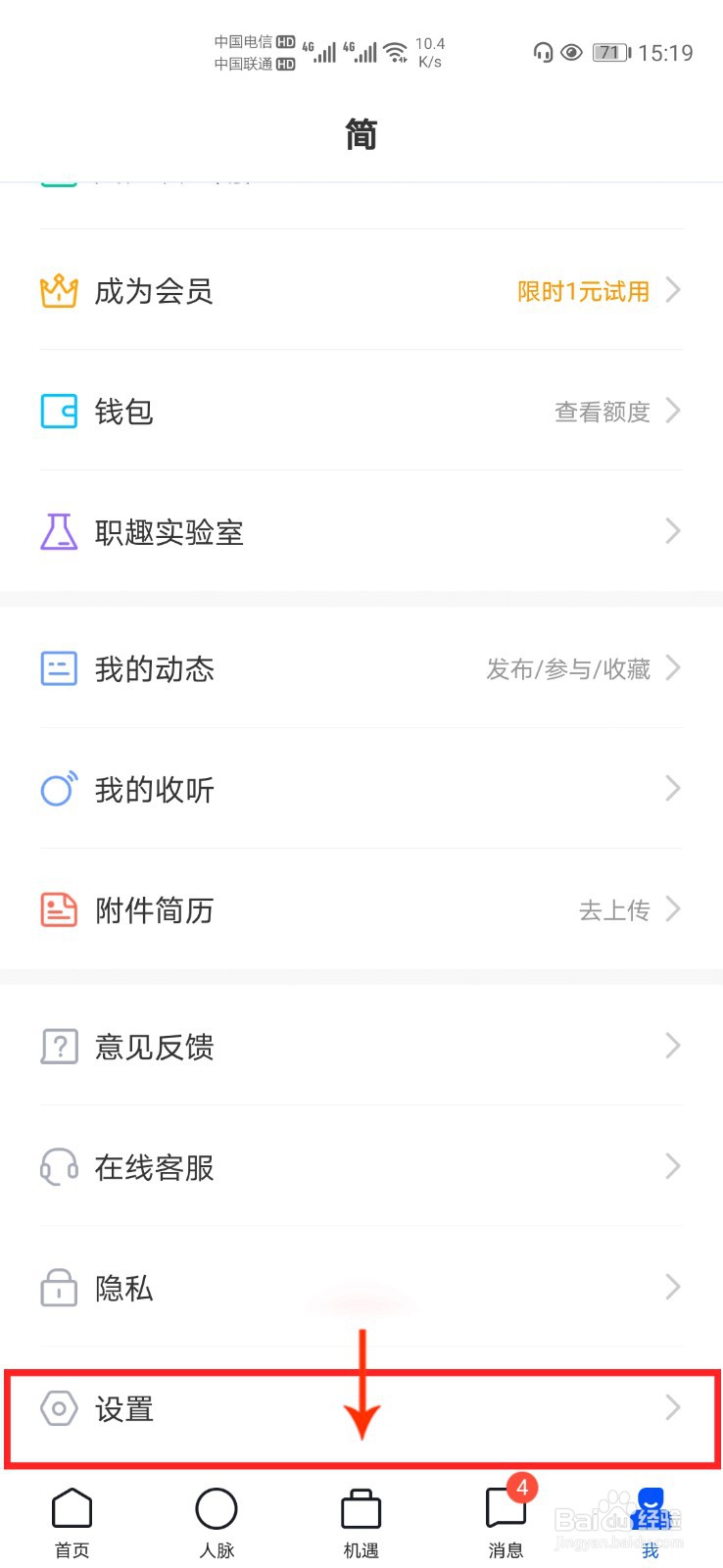The width and height of the screenshot is (723, 1568).
Task: Open 隐私 settings
Action: tap(361, 1288)
